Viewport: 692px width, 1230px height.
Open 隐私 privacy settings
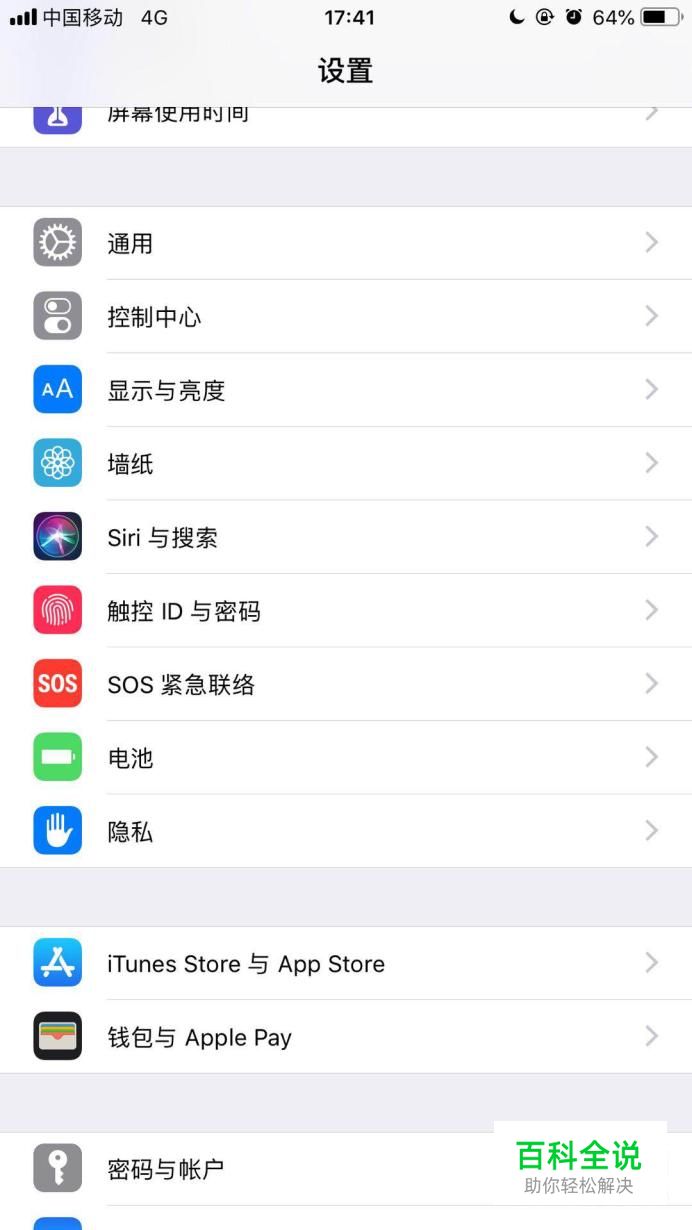tap(345, 831)
